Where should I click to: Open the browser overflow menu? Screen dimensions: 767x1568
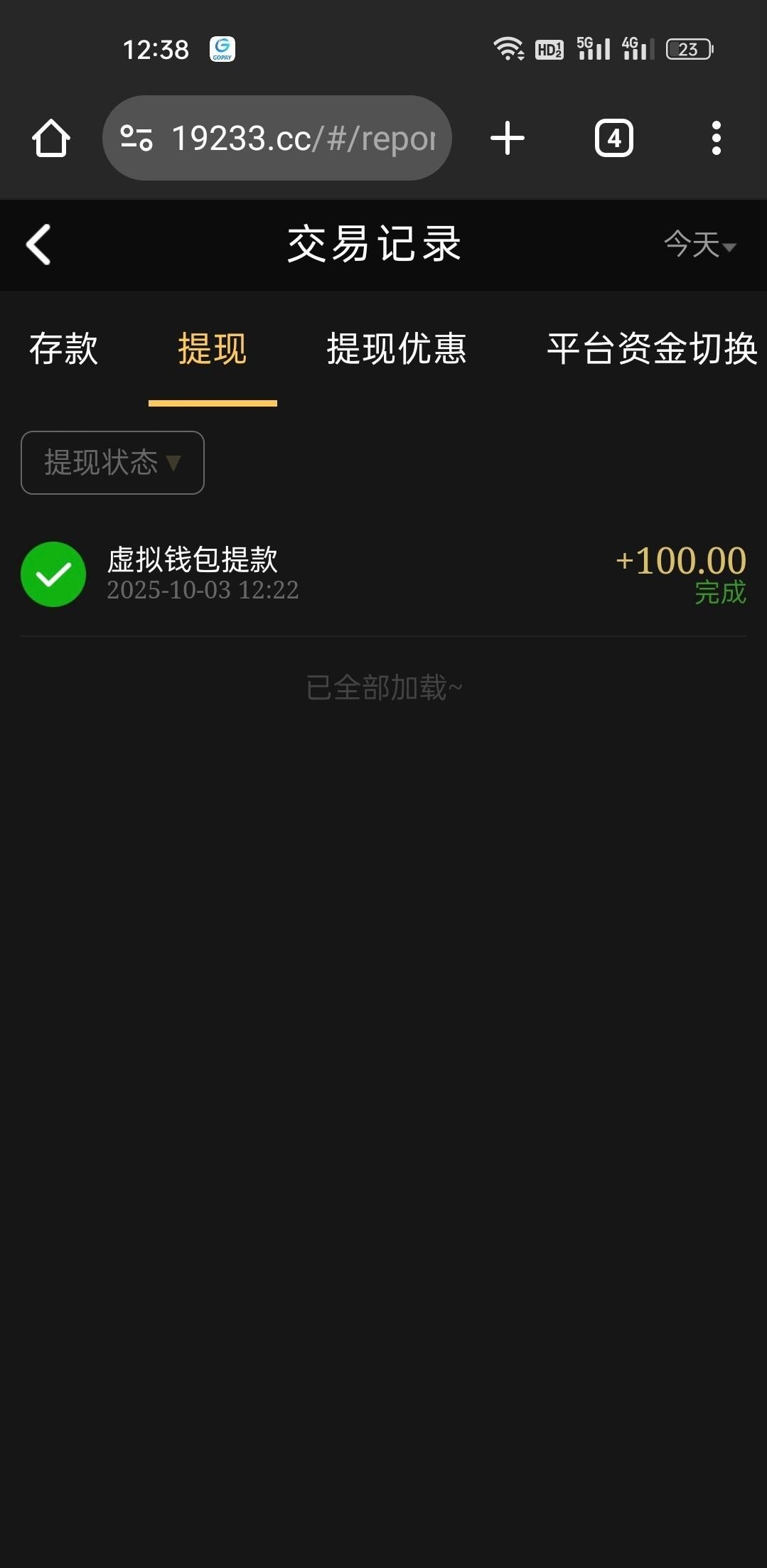click(x=716, y=138)
